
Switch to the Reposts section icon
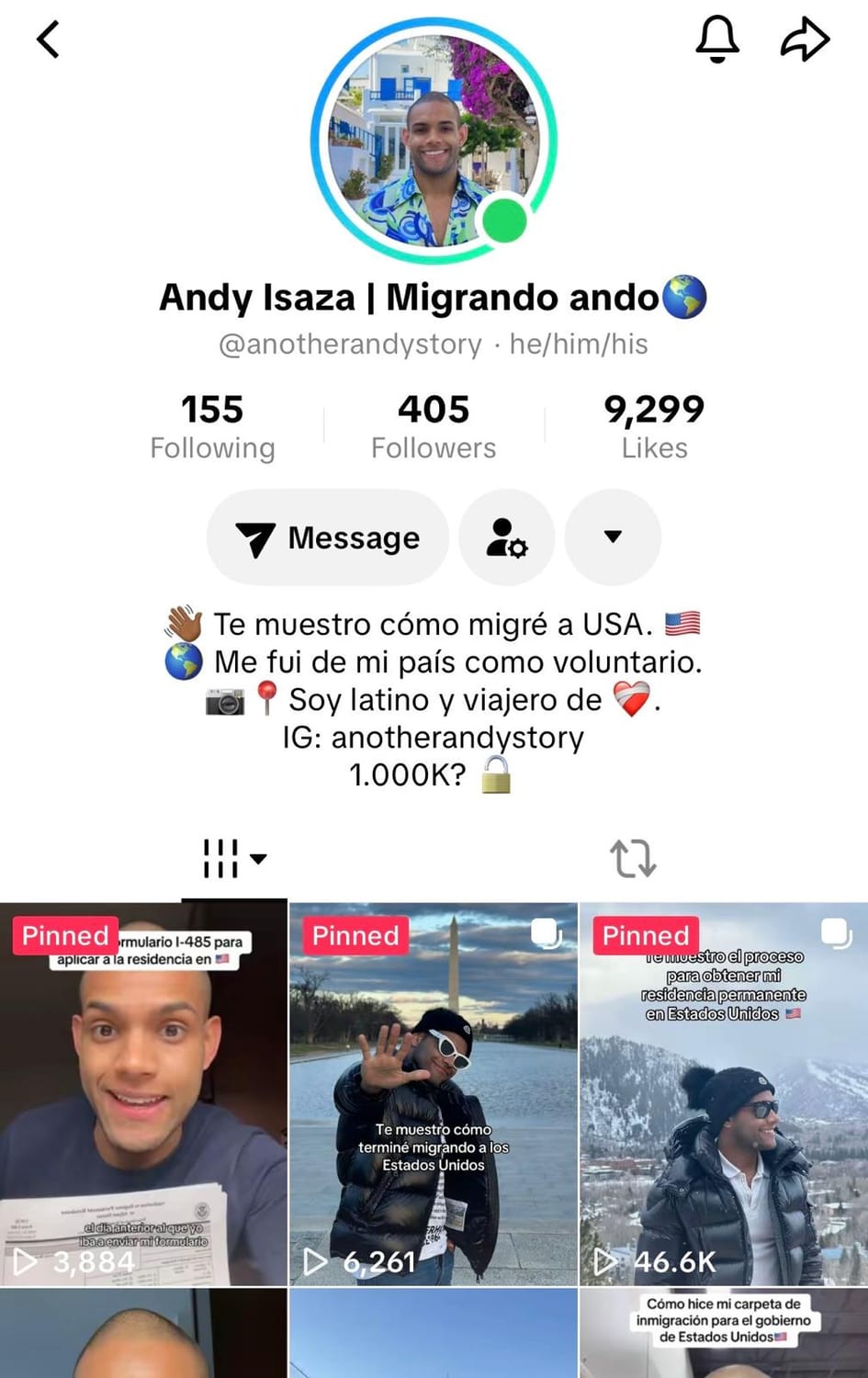[632, 857]
